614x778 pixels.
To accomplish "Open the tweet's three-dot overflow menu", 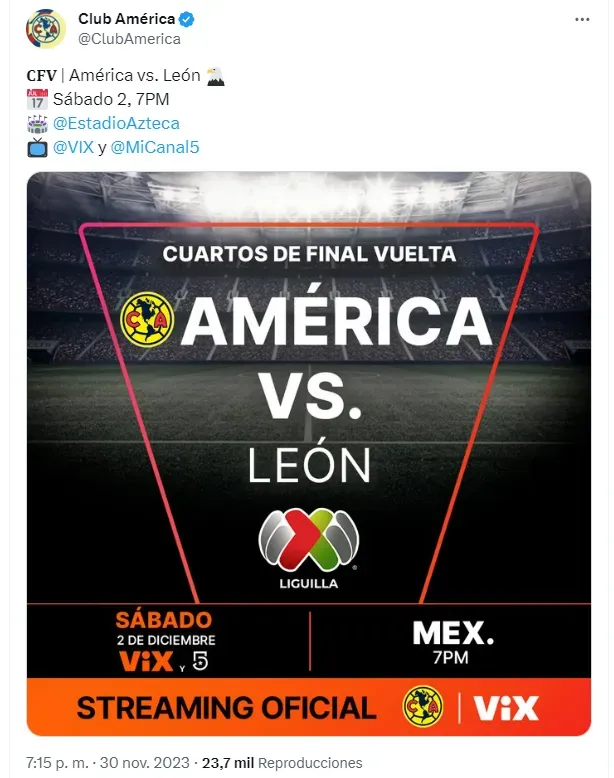I will coord(583,20).
